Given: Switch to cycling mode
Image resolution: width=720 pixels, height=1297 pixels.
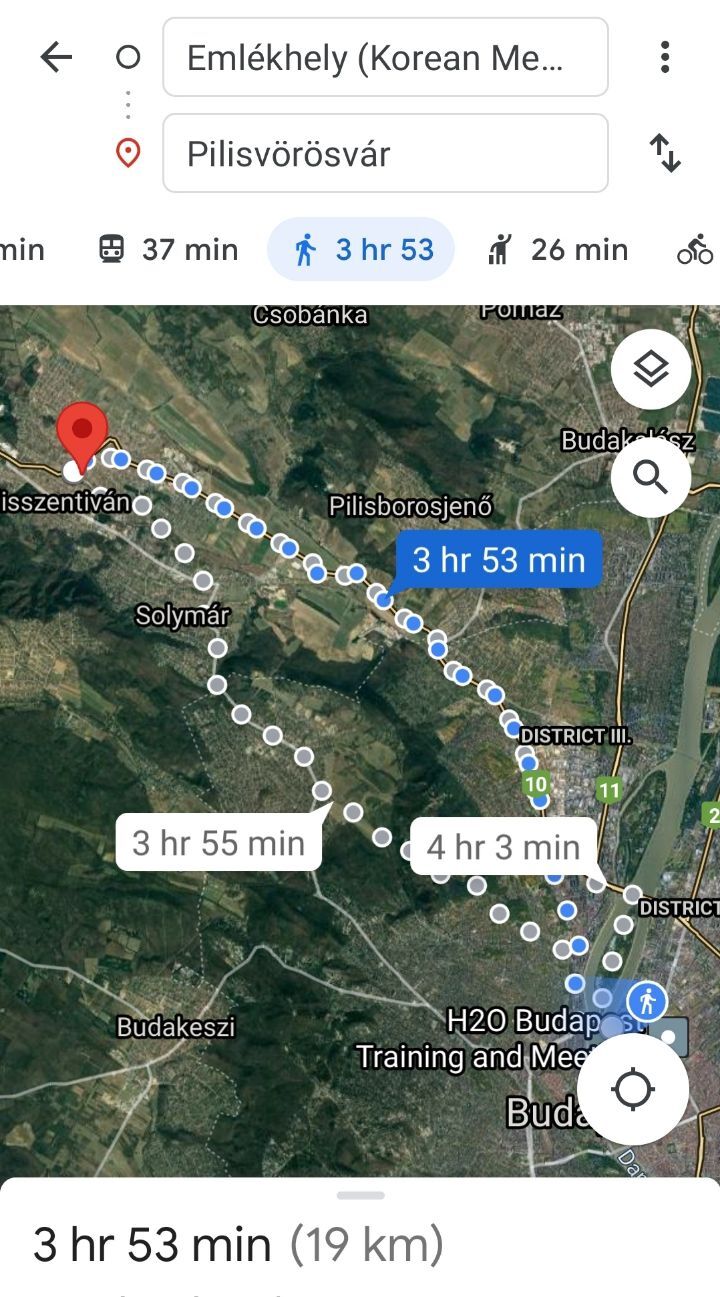Looking at the screenshot, I should (x=696, y=250).
